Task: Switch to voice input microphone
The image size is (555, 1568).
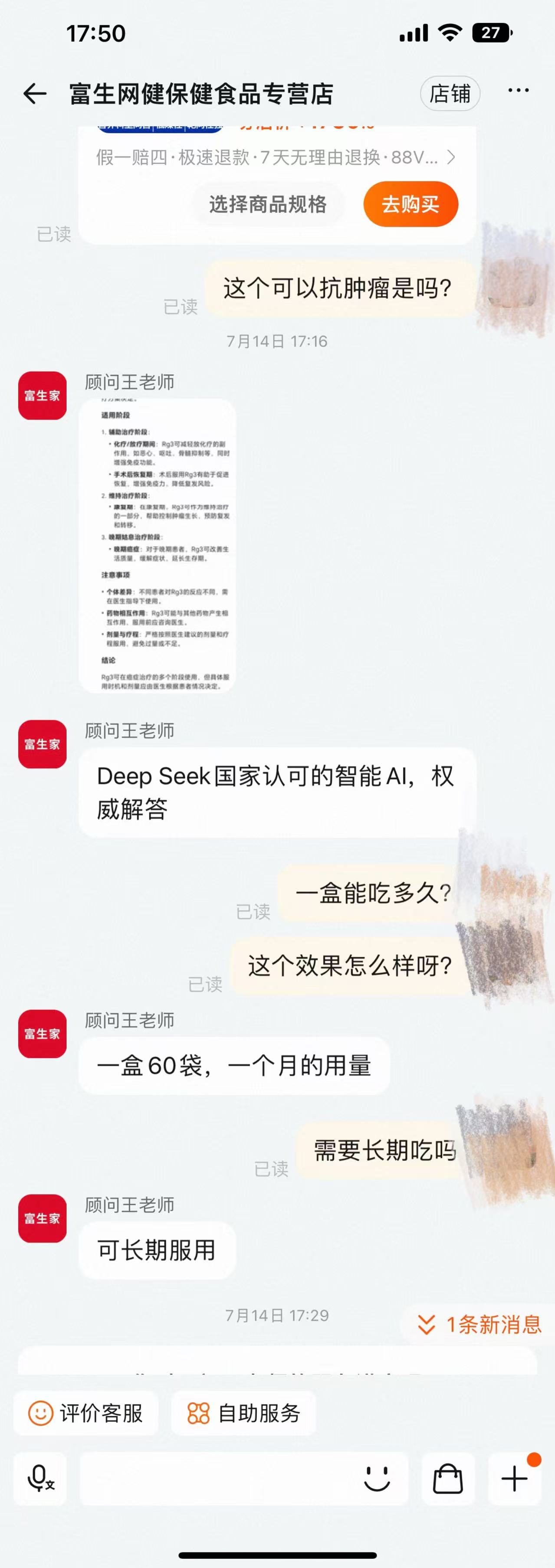Action: click(x=40, y=1479)
